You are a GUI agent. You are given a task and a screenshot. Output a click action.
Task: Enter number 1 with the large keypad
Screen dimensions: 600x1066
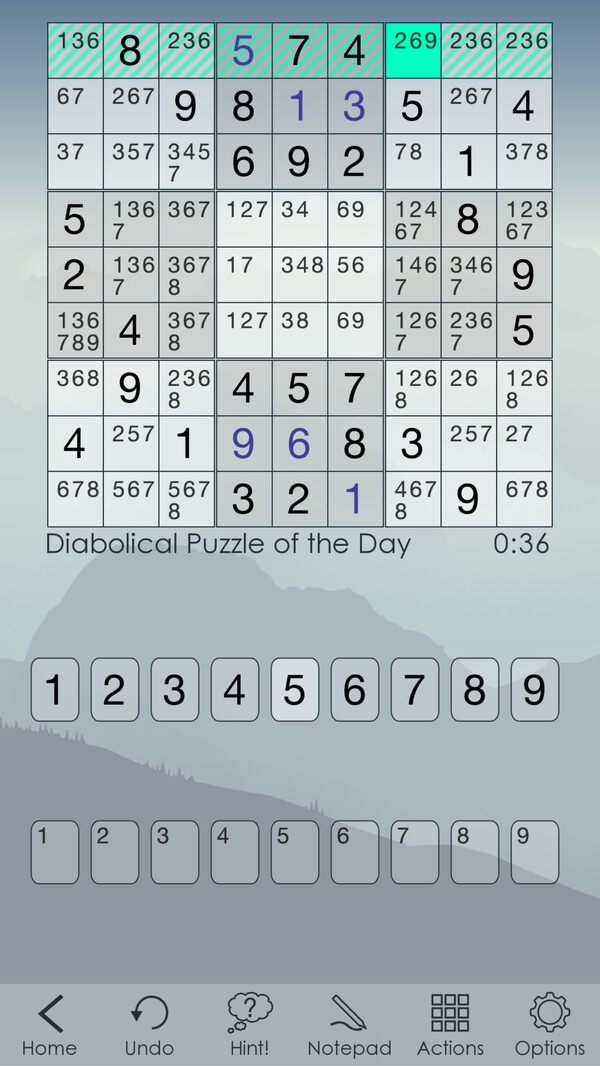point(55,689)
